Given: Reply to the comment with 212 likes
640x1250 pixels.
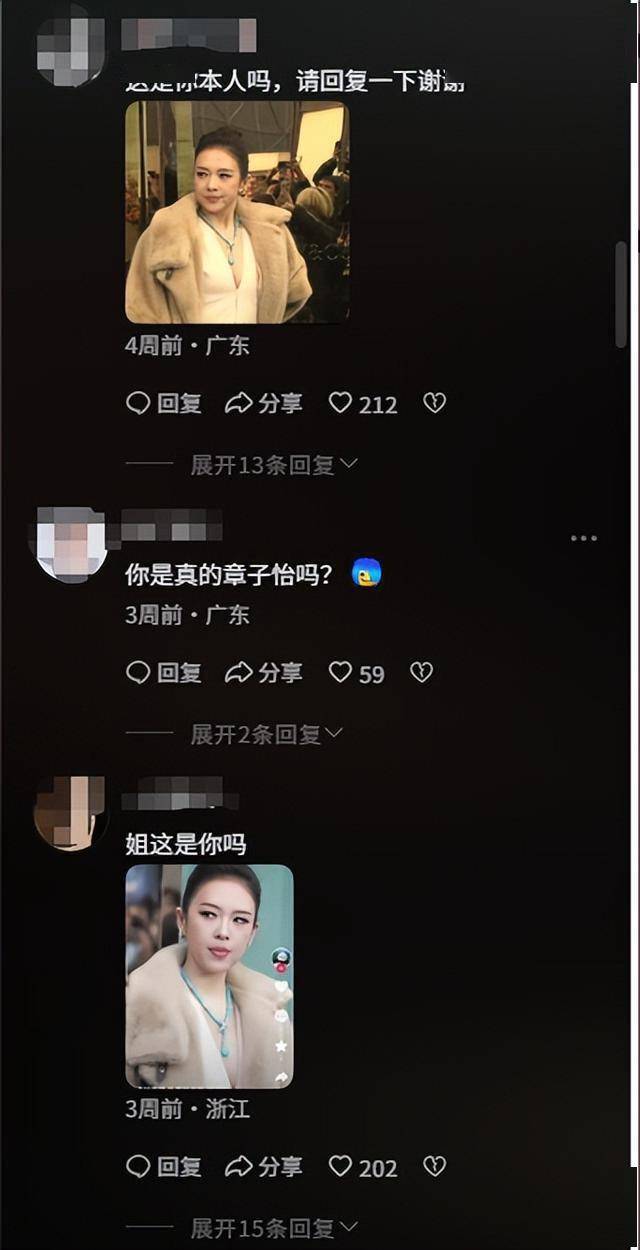Looking at the screenshot, I should [x=164, y=403].
